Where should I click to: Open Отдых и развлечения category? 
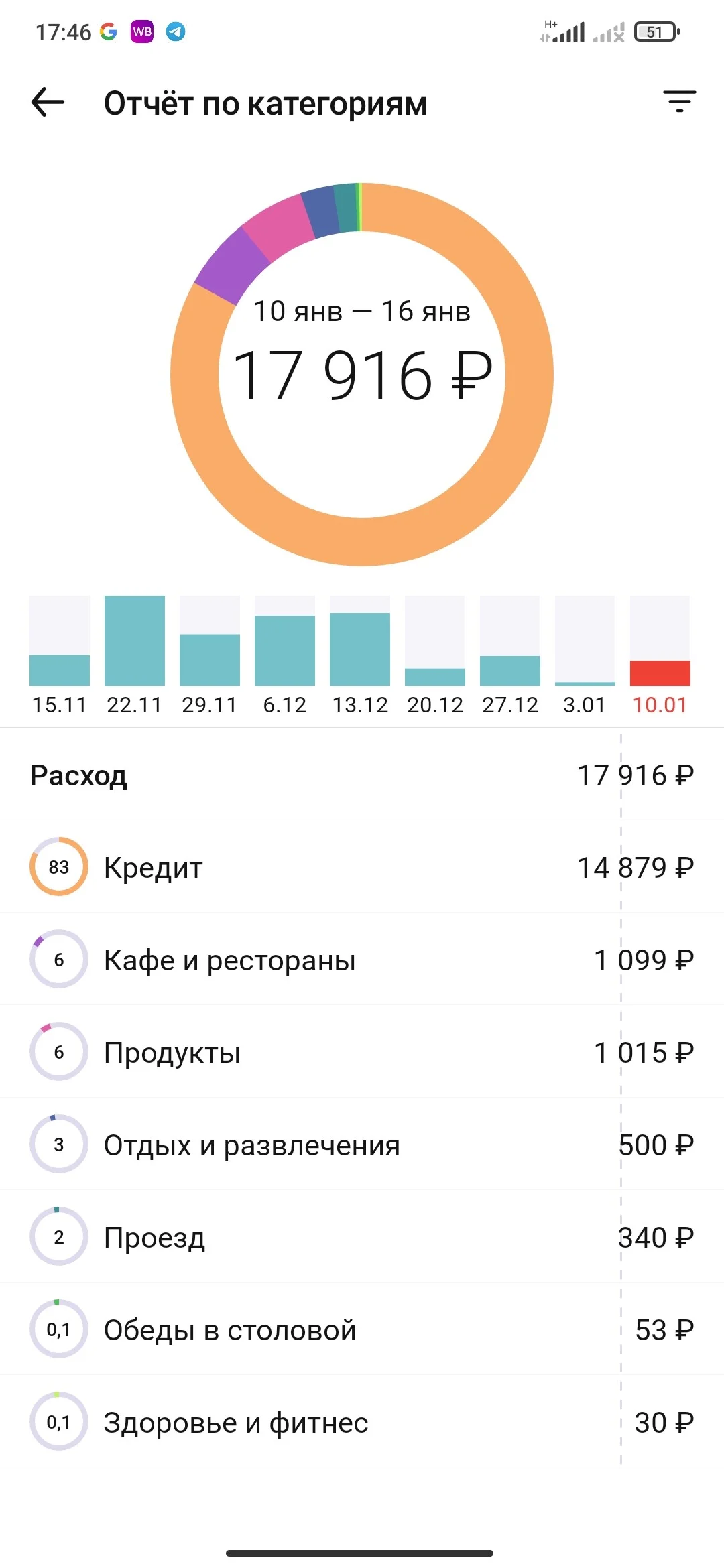(362, 1144)
